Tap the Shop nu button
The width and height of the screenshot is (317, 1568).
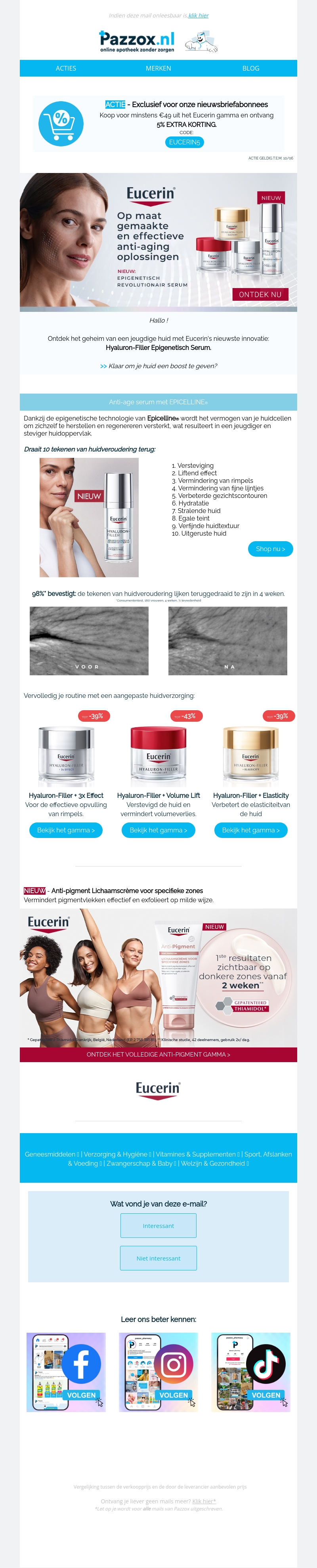(270, 549)
